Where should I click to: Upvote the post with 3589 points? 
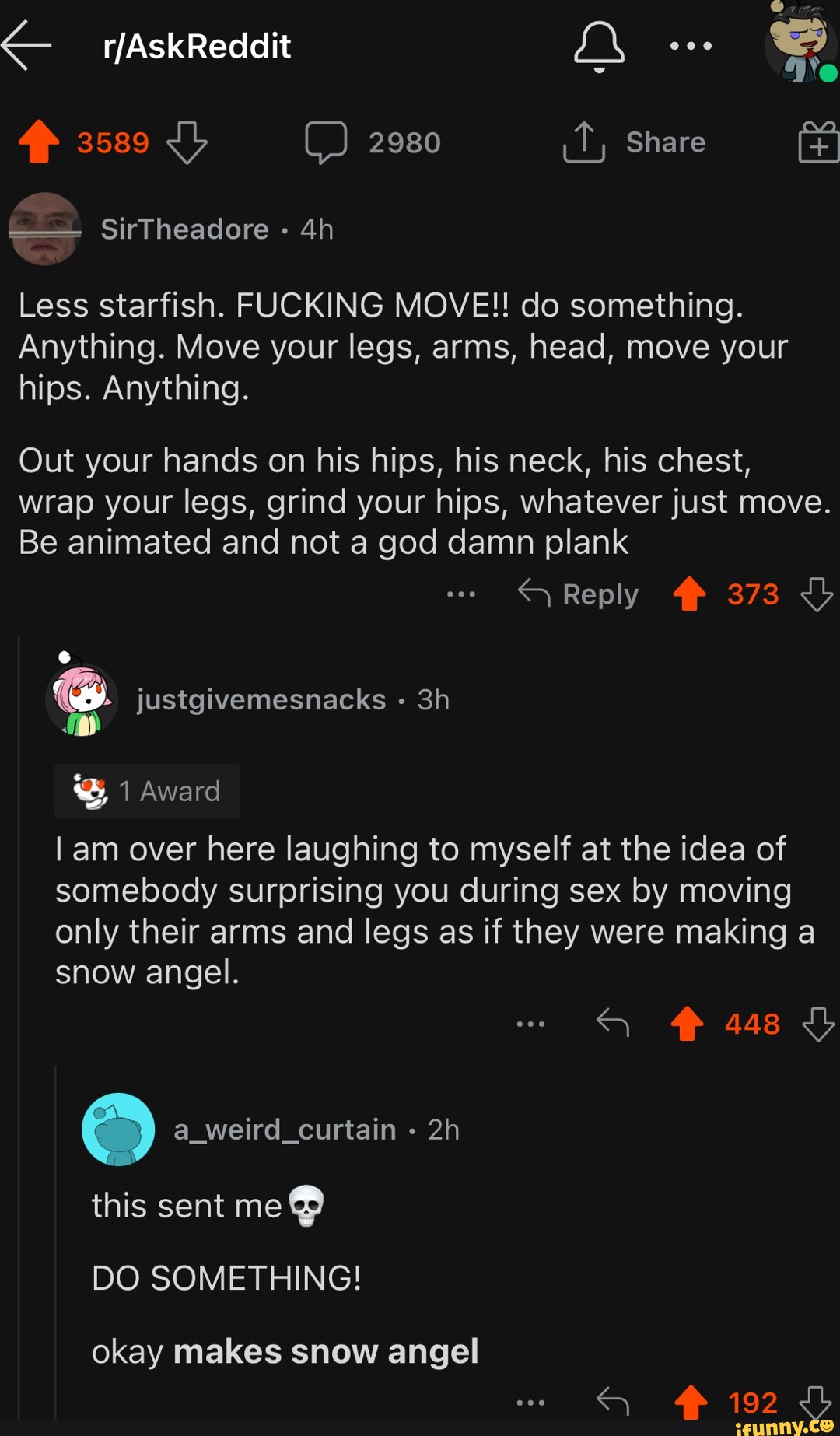39,142
